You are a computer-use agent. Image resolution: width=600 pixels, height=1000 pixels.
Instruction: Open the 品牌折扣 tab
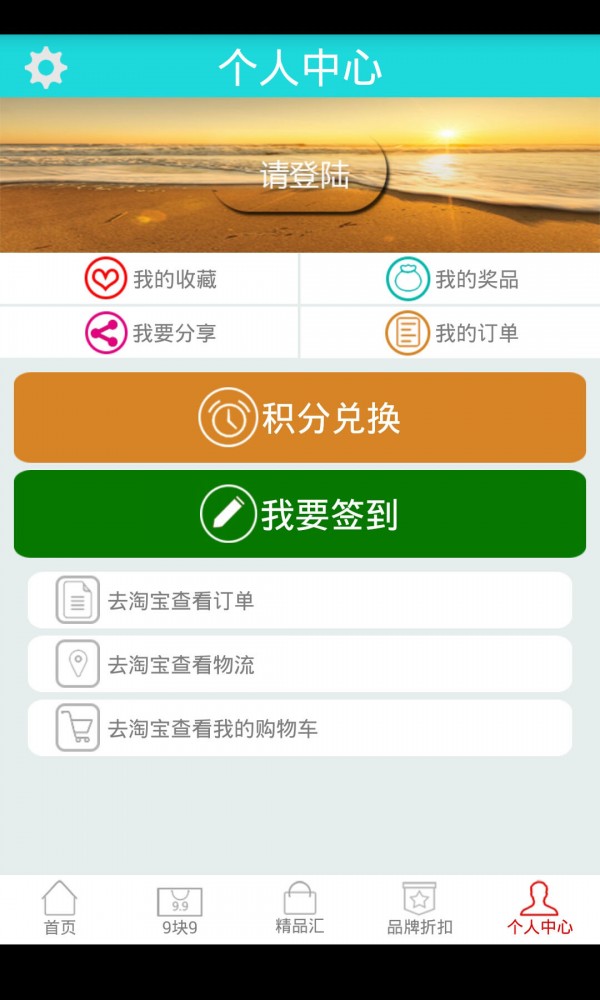tap(420, 908)
